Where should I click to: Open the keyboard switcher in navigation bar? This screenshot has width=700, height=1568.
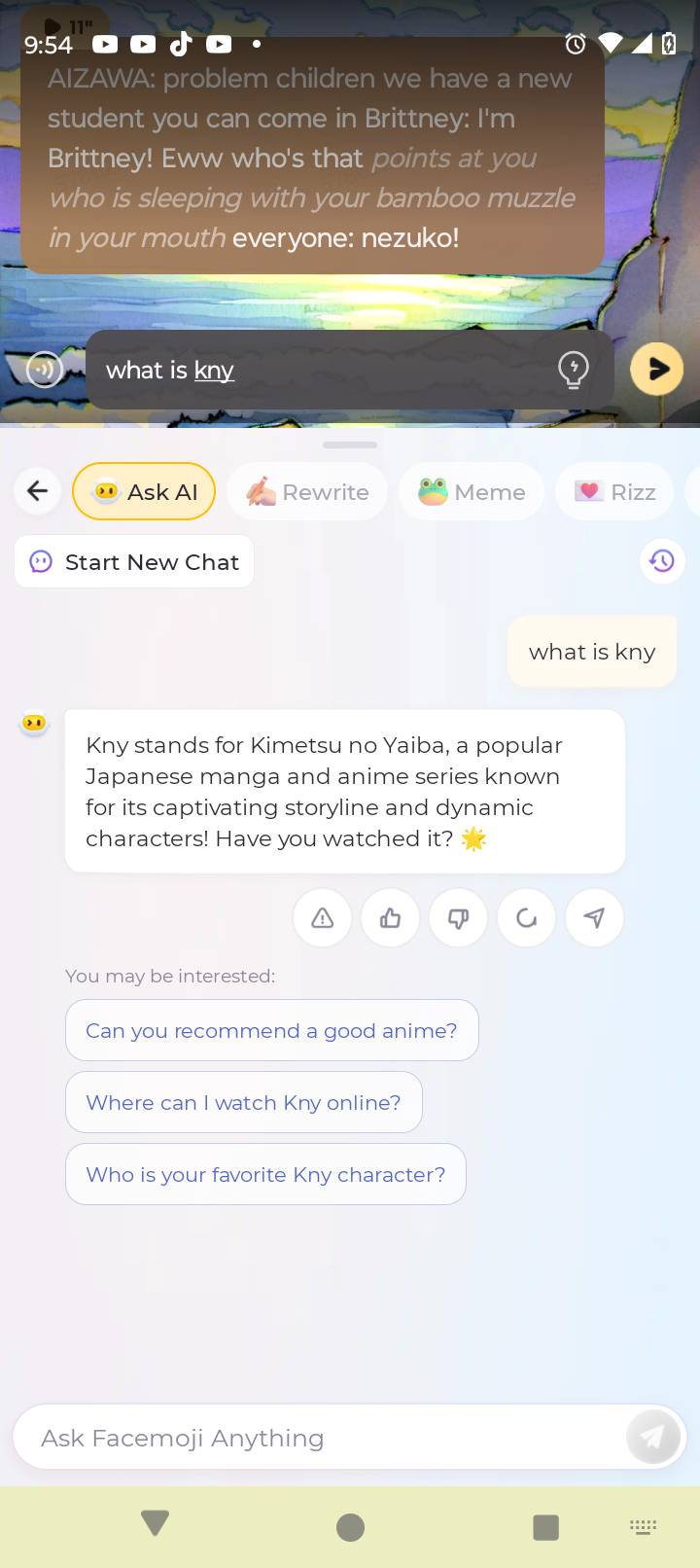click(x=643, y=1527)
